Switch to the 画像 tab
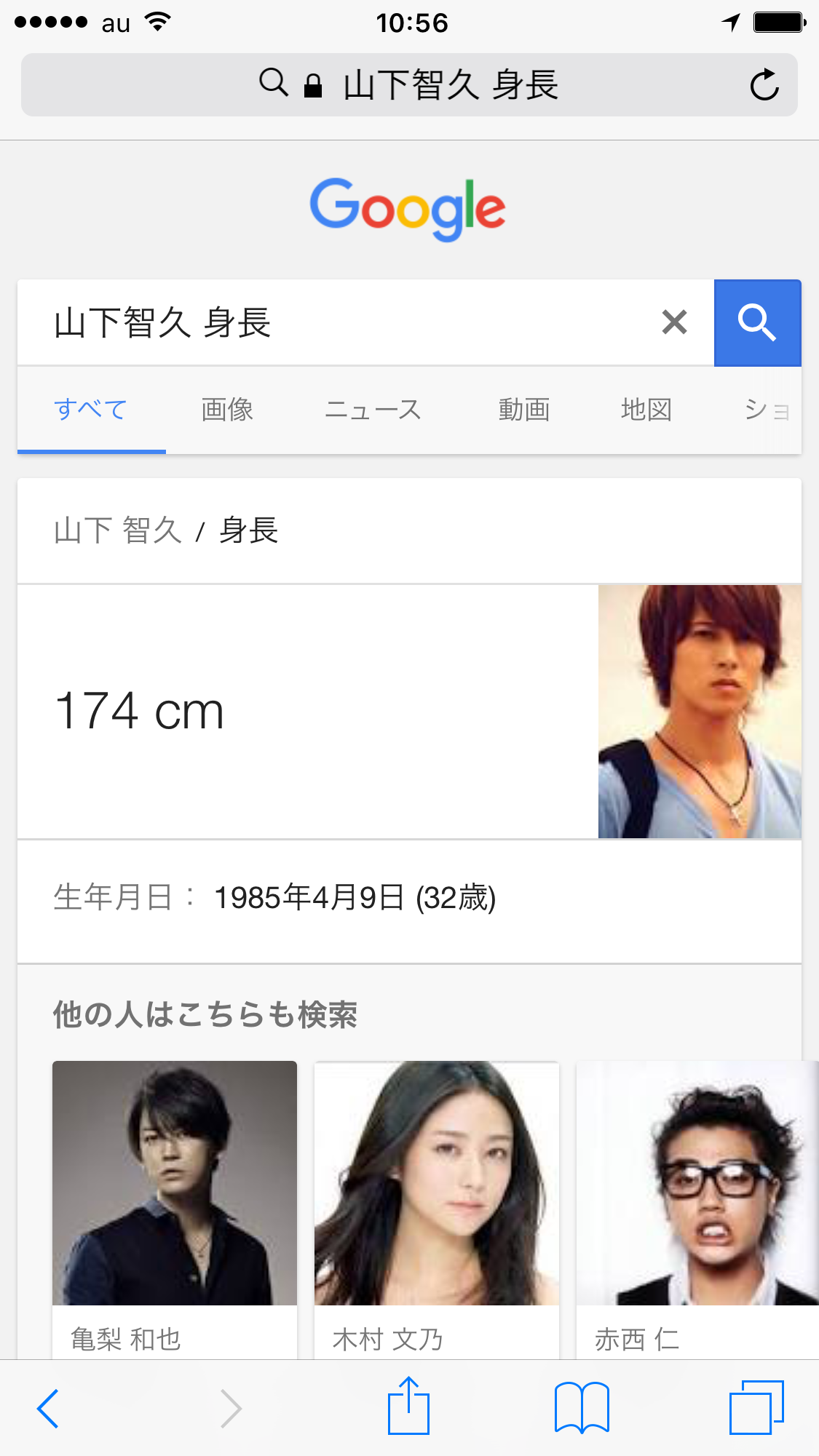The width and height of the screenshot is (819, 1456). [227, 410]
